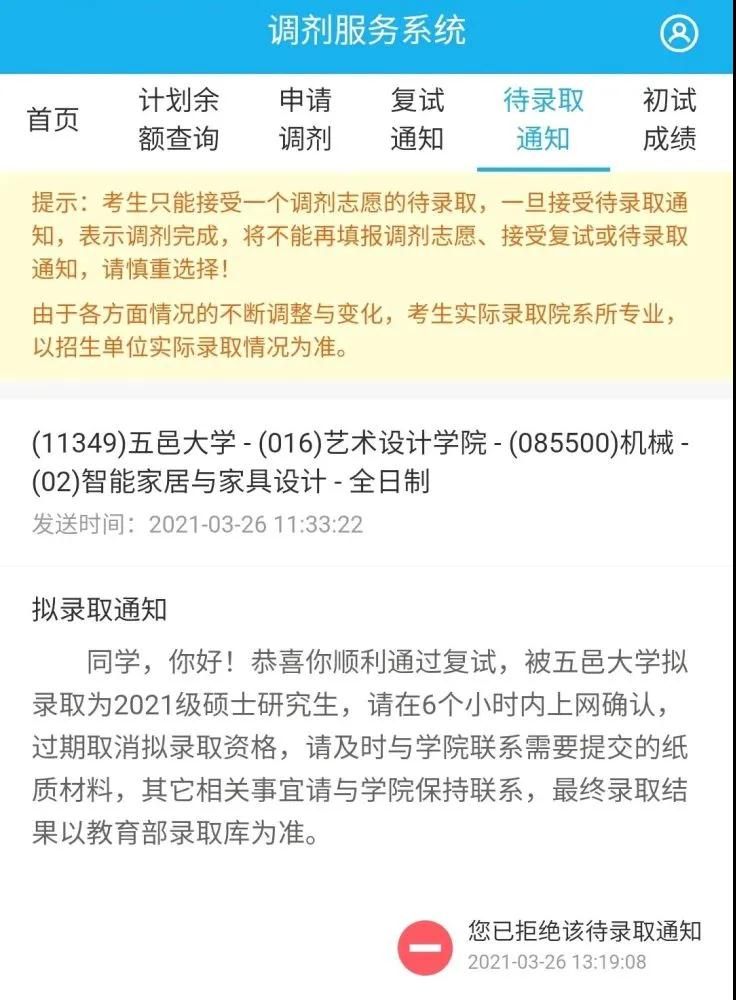
Task: Switch to the 首页 tab
Action: (53, 120)
